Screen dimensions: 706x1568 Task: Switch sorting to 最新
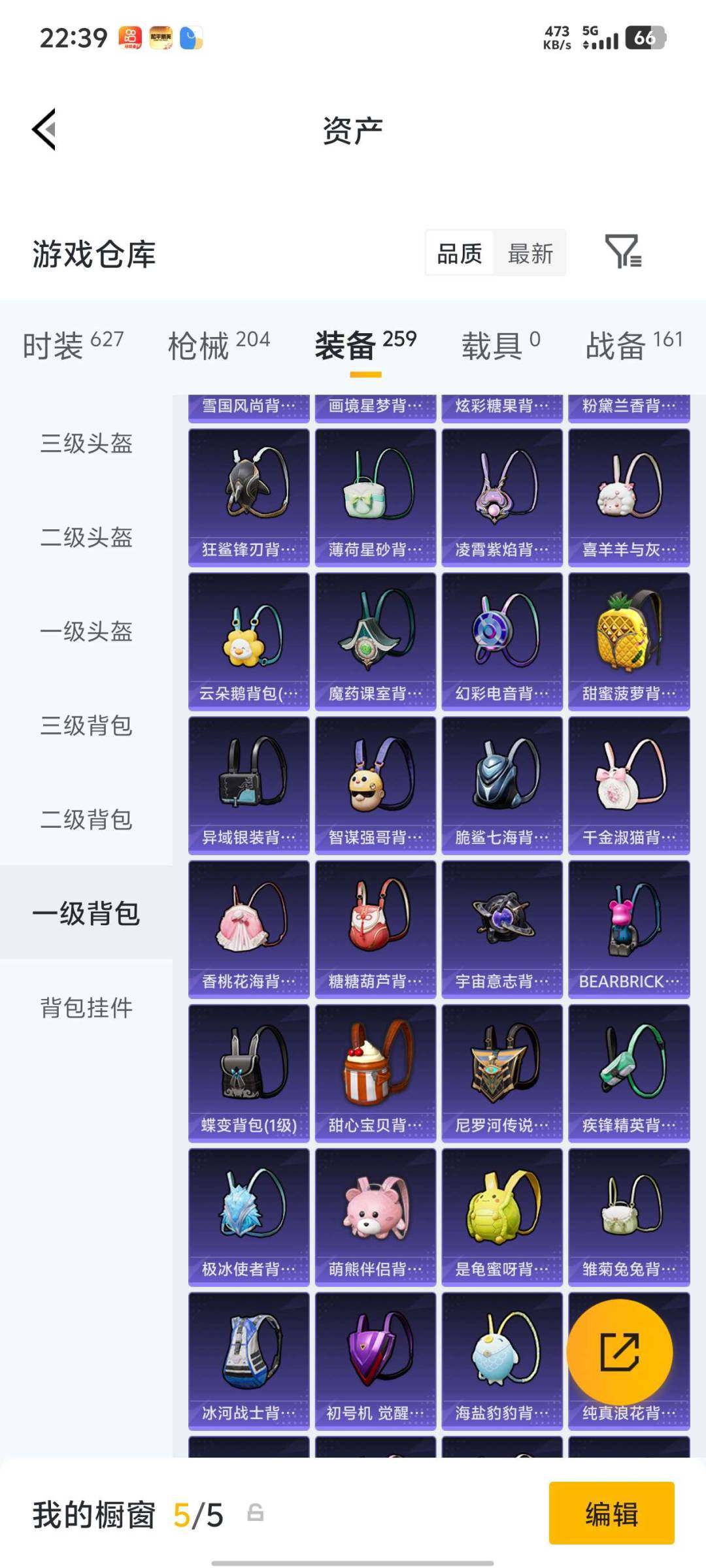click(x=531, y=253)
